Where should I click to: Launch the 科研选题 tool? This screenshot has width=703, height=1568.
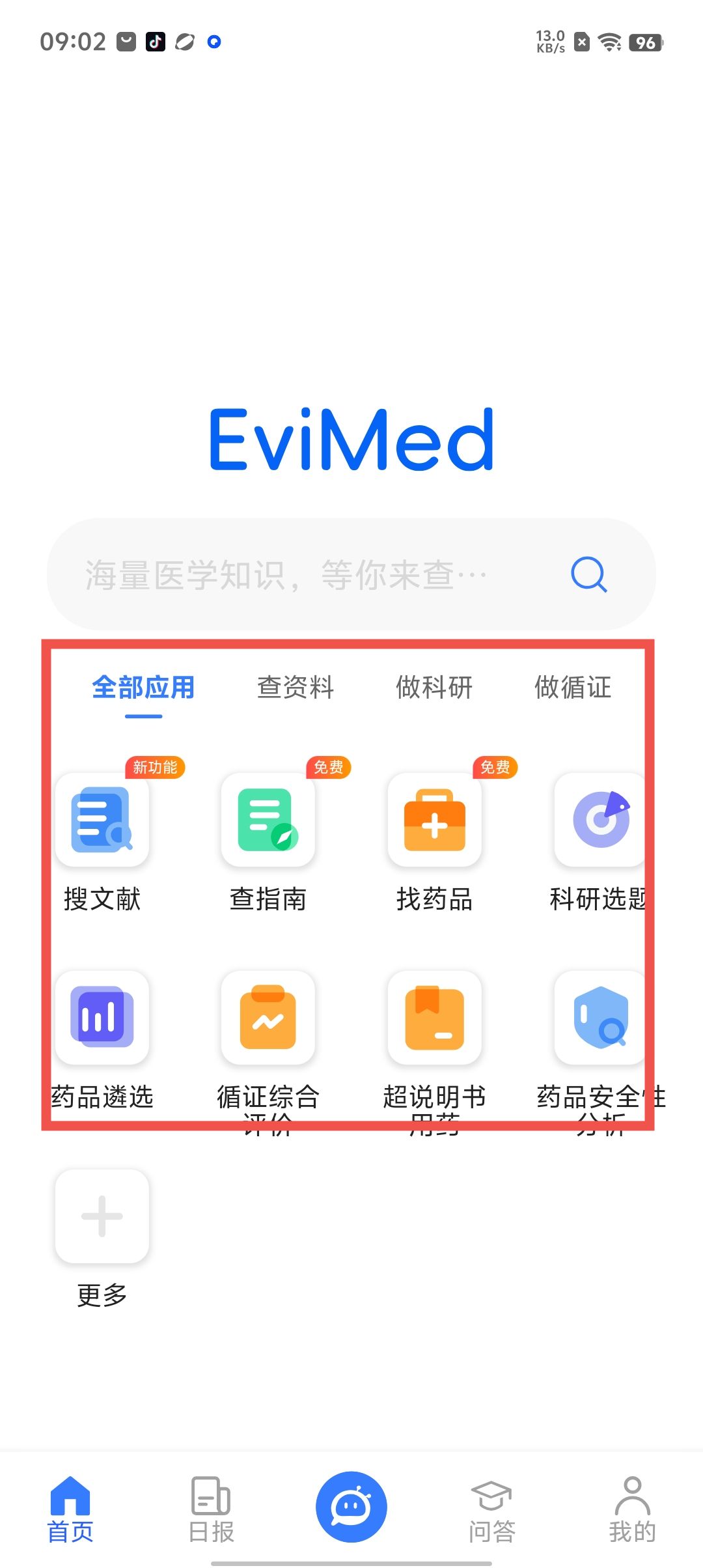(600, 820)
